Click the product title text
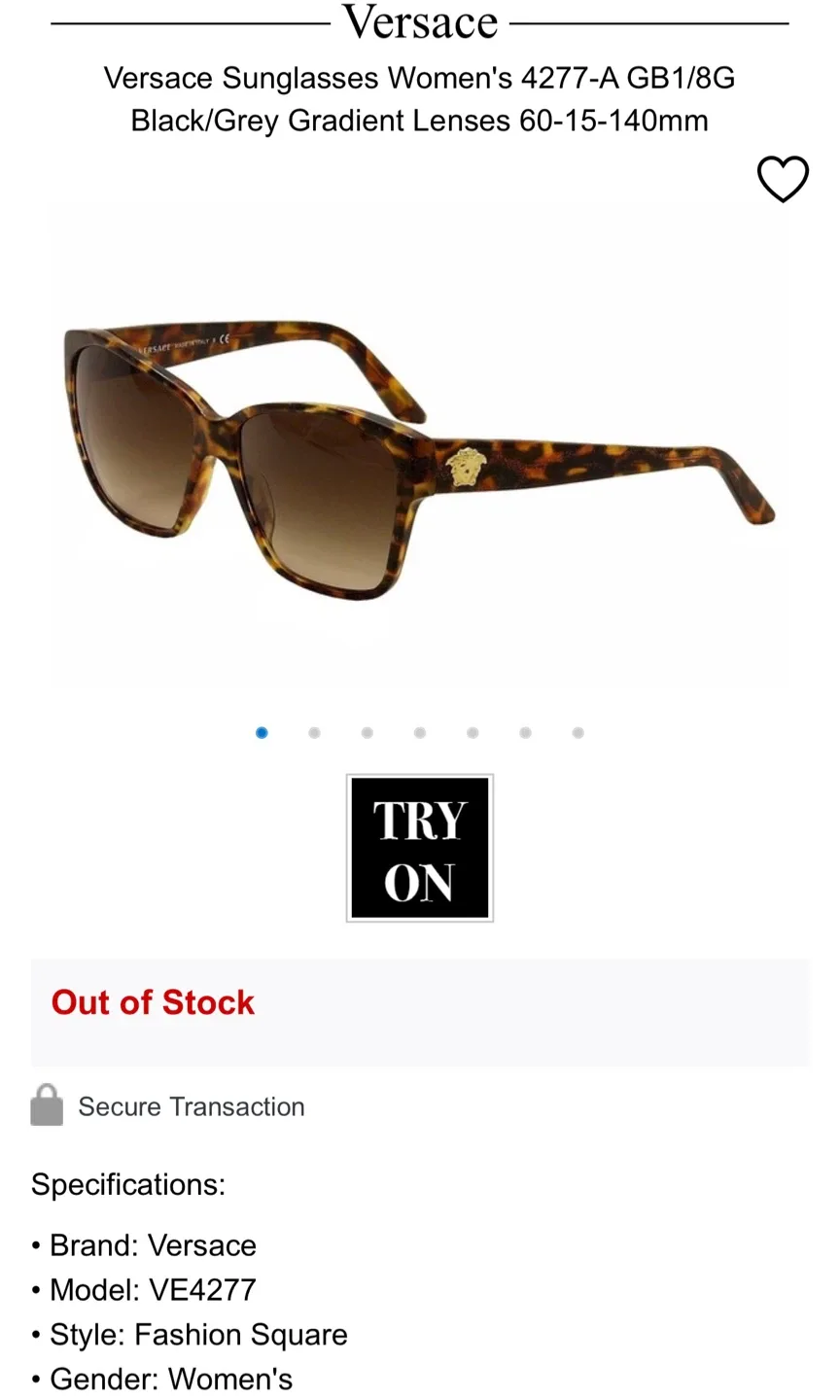The width and height of the screenshot is (840, 1400). pos(419,99)
